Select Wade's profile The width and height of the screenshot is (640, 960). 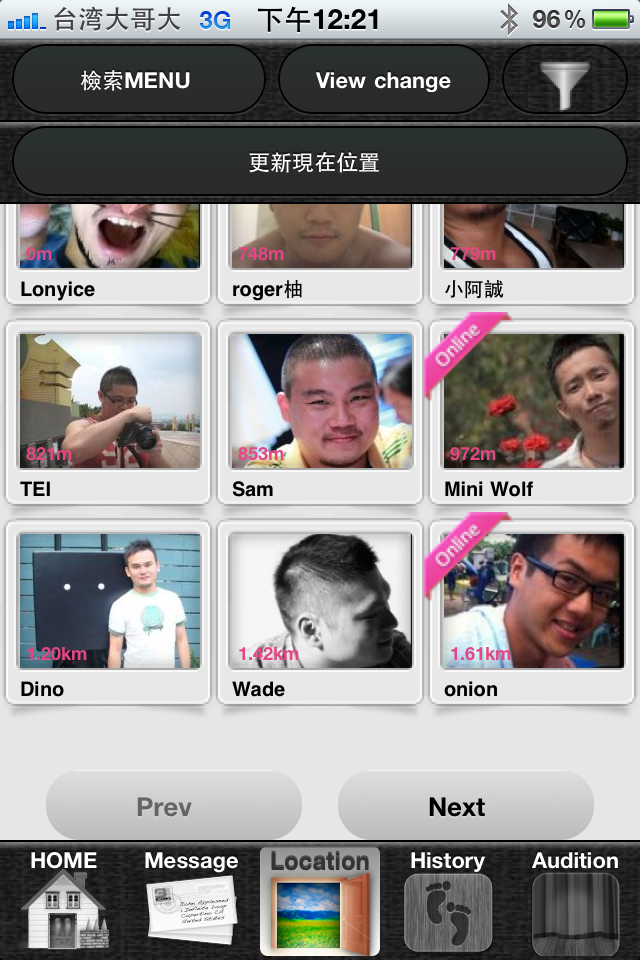click(320, 612)
